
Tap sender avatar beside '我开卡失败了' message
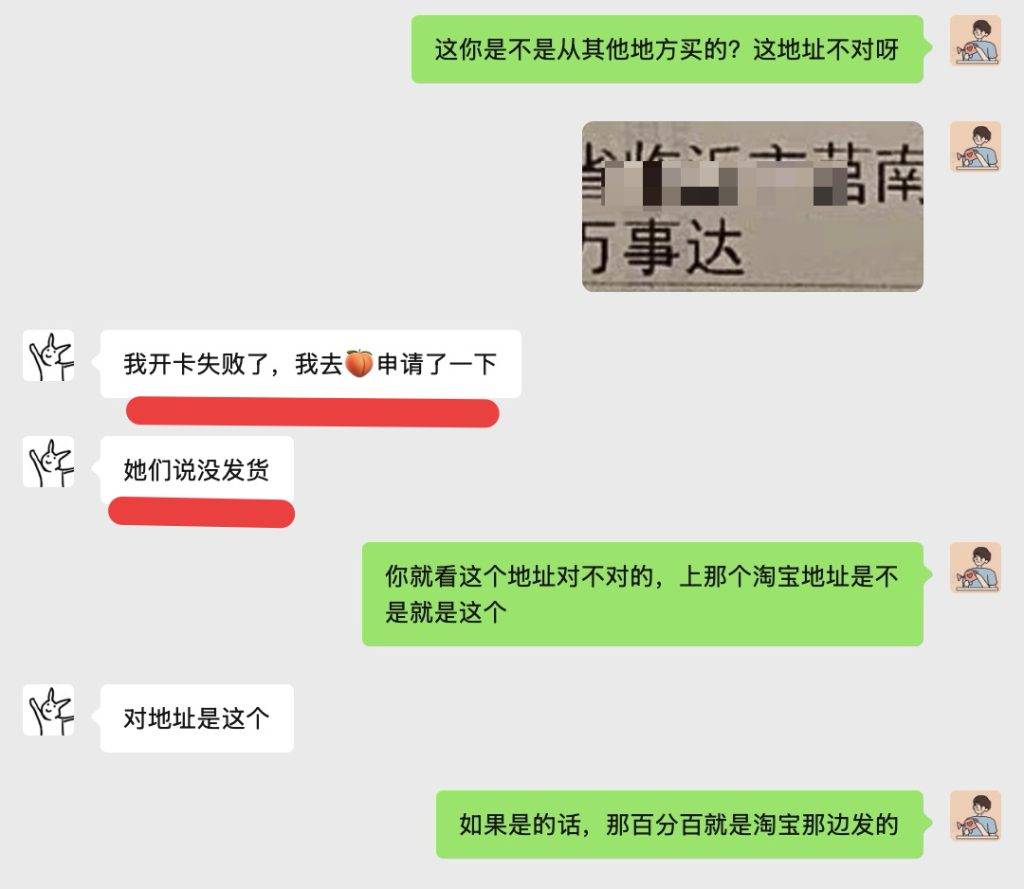(x=48, y=356)
